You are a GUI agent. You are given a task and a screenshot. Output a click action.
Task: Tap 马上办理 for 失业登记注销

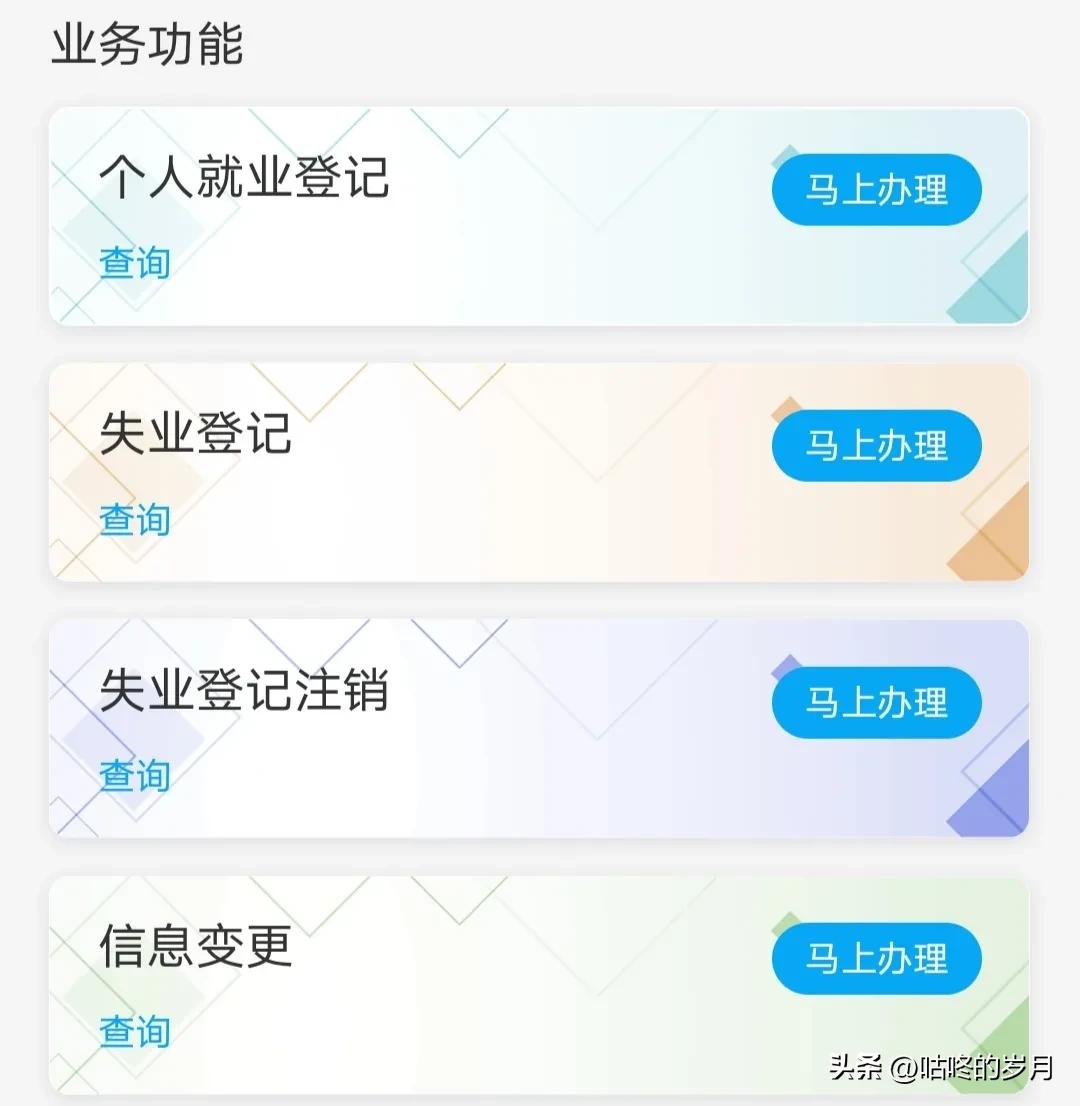[x=876, y=702]
